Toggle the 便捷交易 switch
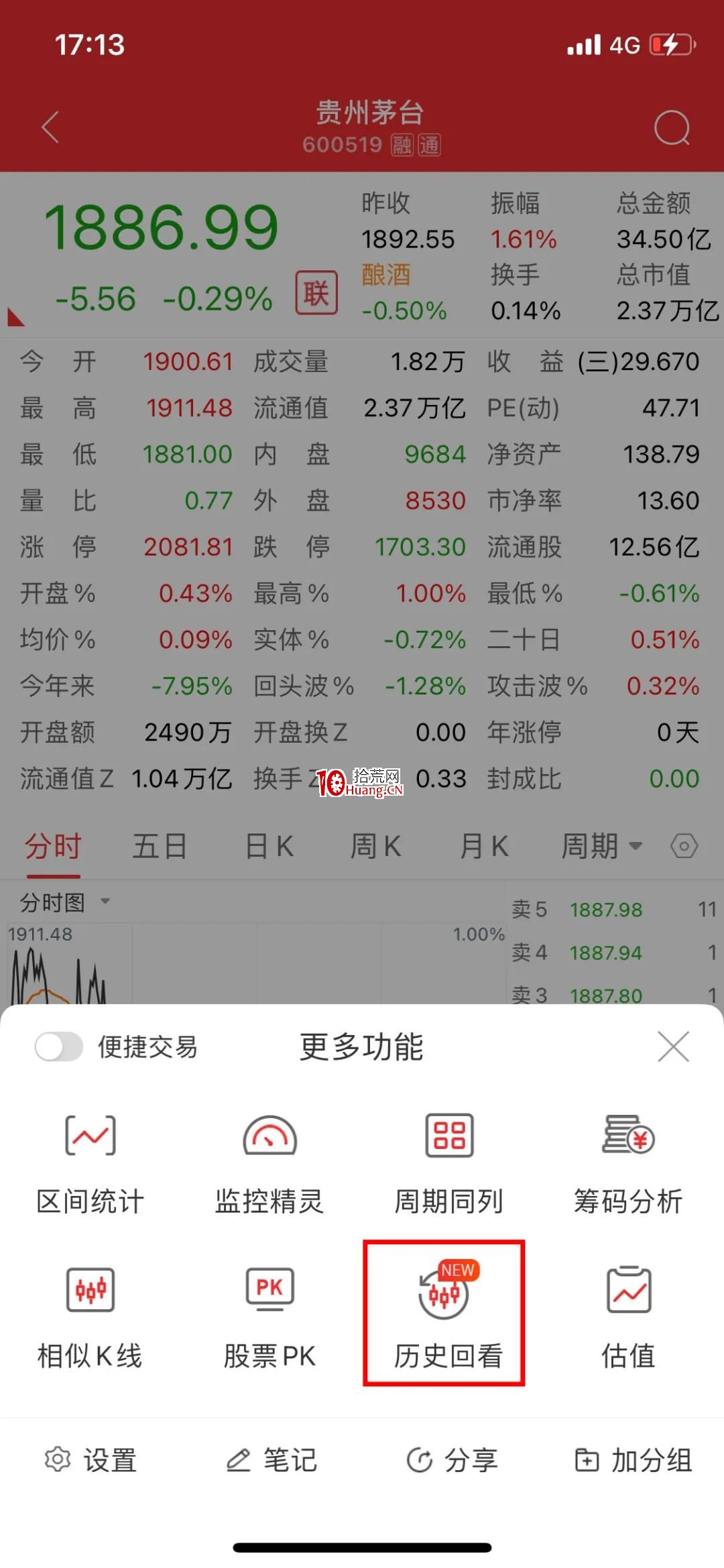The image size is (724, 1568). pyautogui.click(x=59, y=1046)
